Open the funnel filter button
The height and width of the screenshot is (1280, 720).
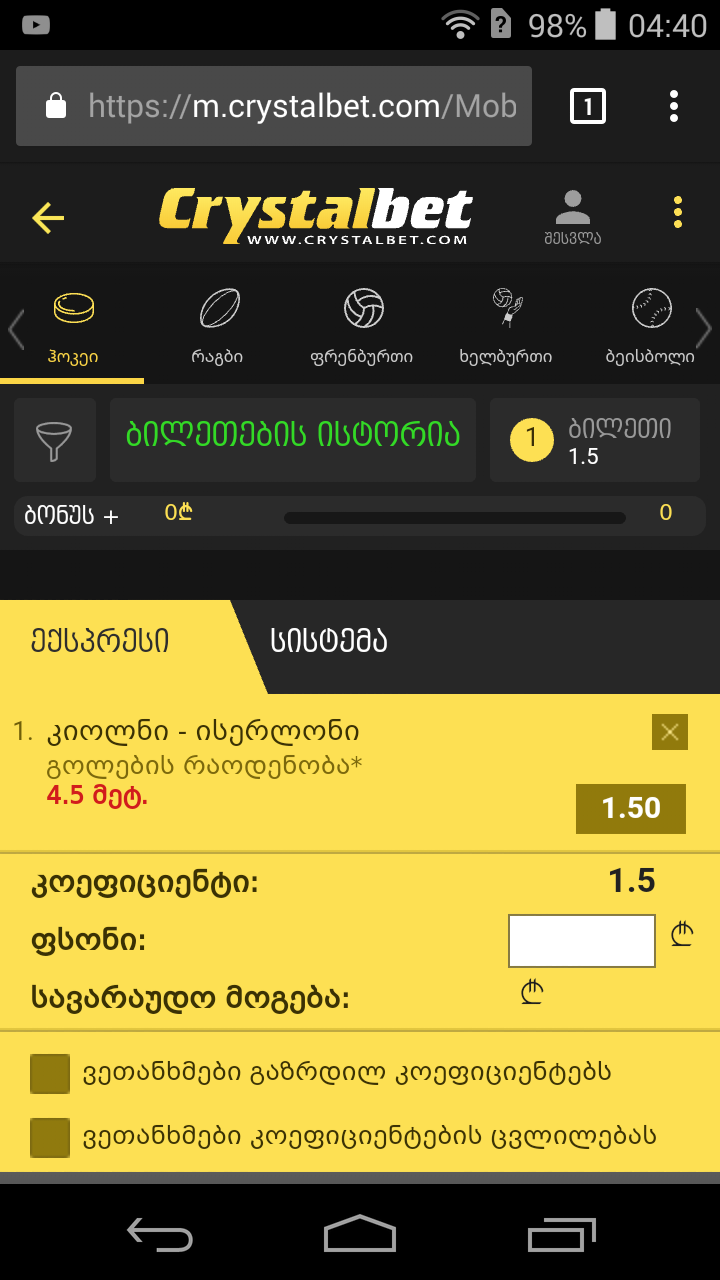pos(55,440)
